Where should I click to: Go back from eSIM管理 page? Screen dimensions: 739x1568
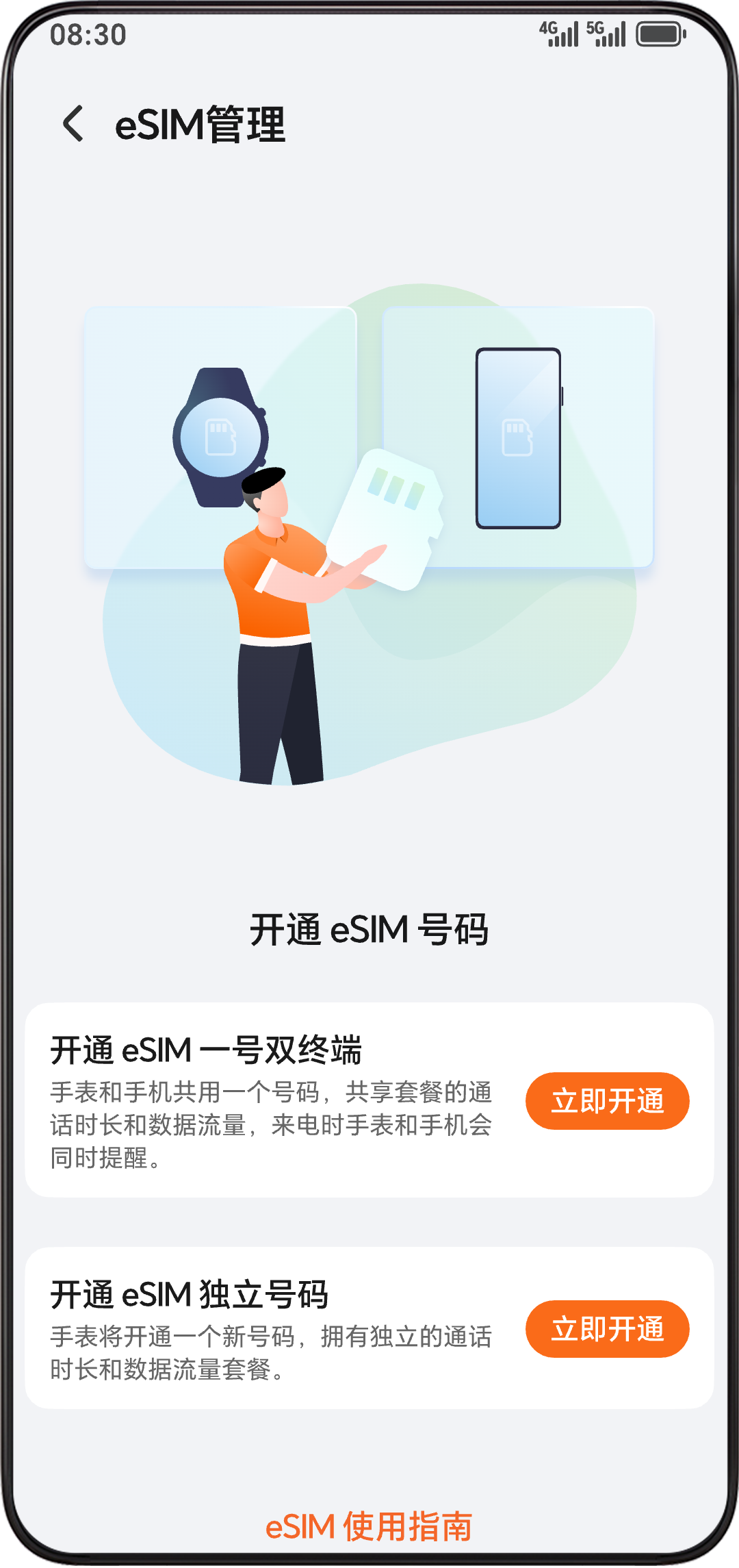pos(73,124)
